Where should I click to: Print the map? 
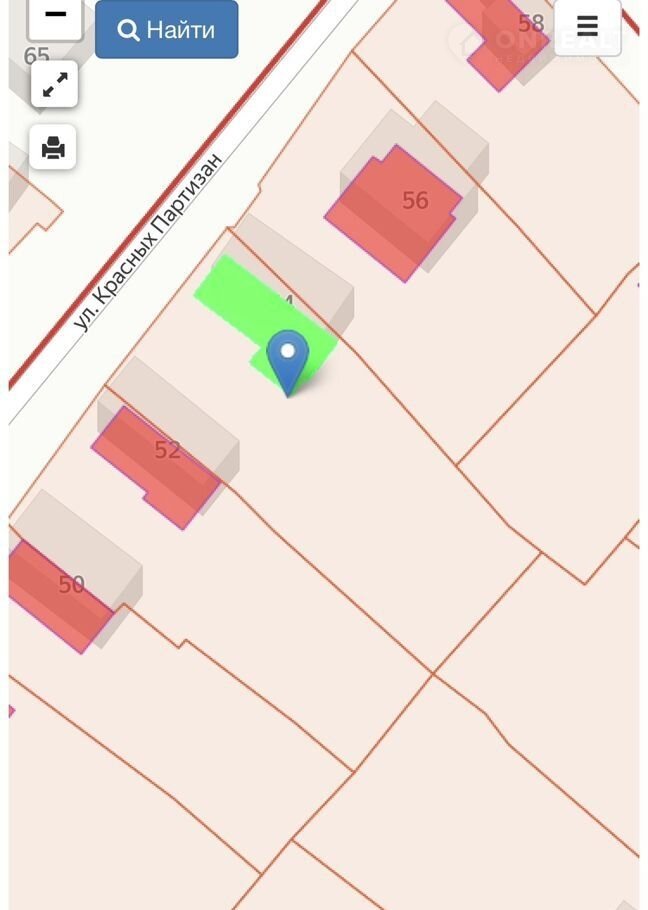53,148
